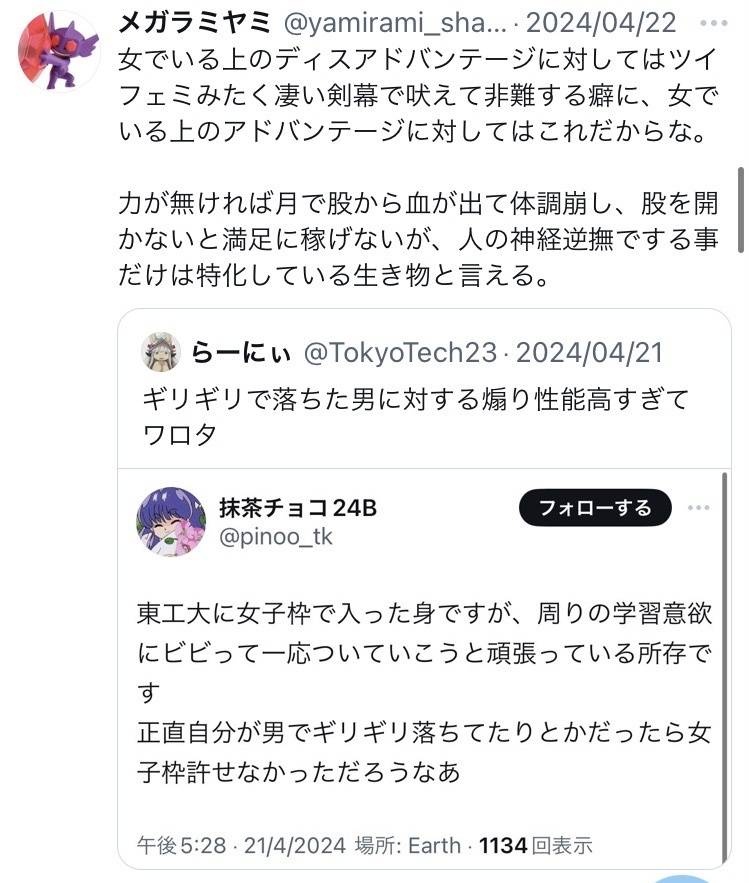749x883 pixels.
Task: Open メガラミヤミ's profile avatar
Action: [x=59, y=49]
